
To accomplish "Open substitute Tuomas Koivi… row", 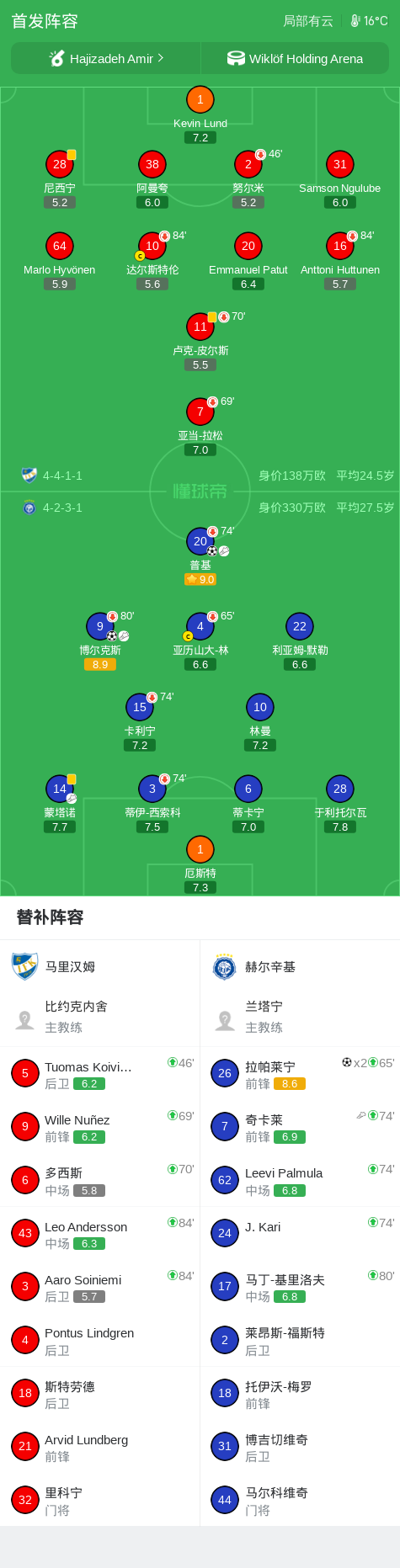I will [x=100, y=1074].
